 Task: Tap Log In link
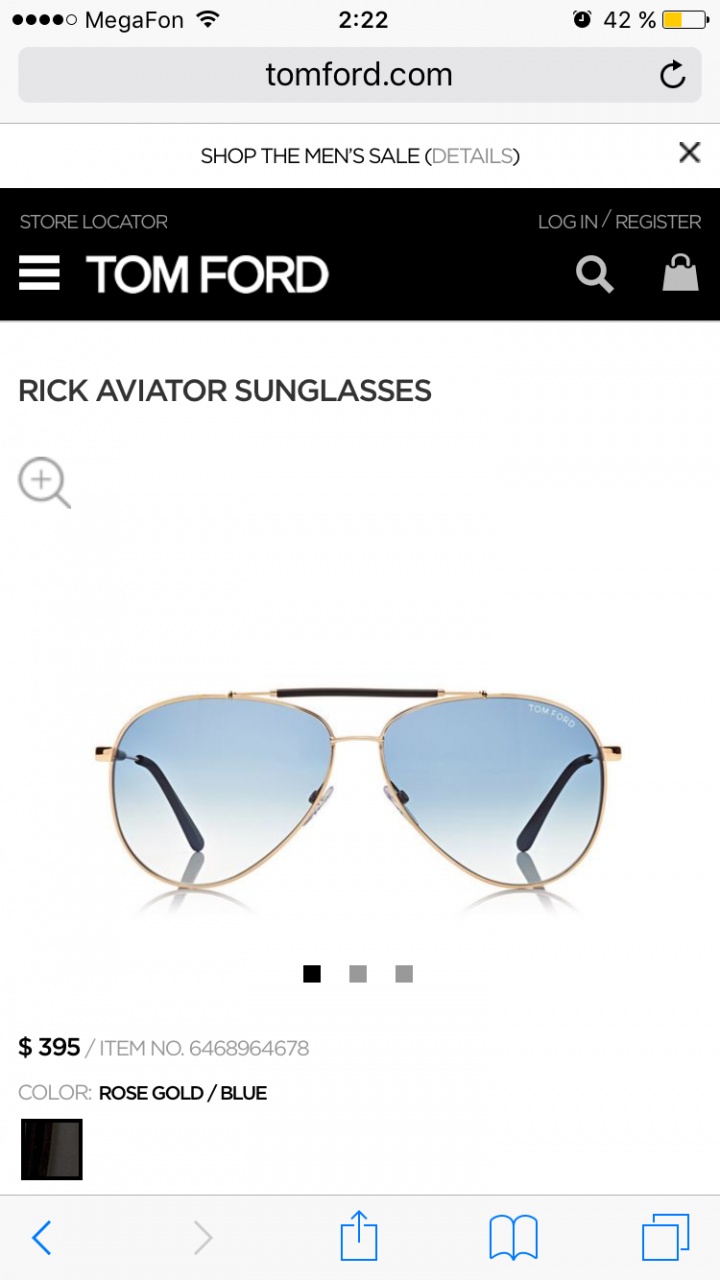[567, 222]
